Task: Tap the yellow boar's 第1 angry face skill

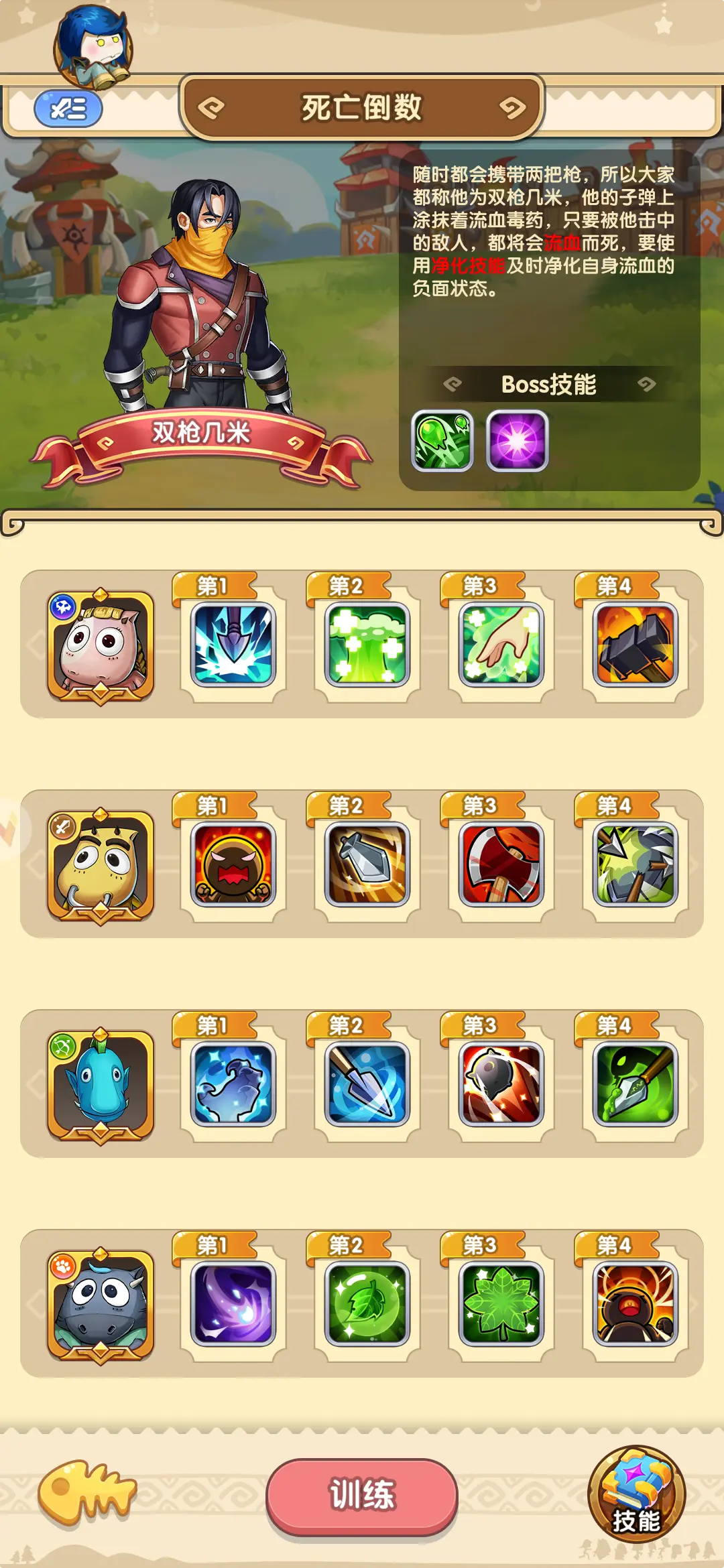Action: click(x=233, y=864)
